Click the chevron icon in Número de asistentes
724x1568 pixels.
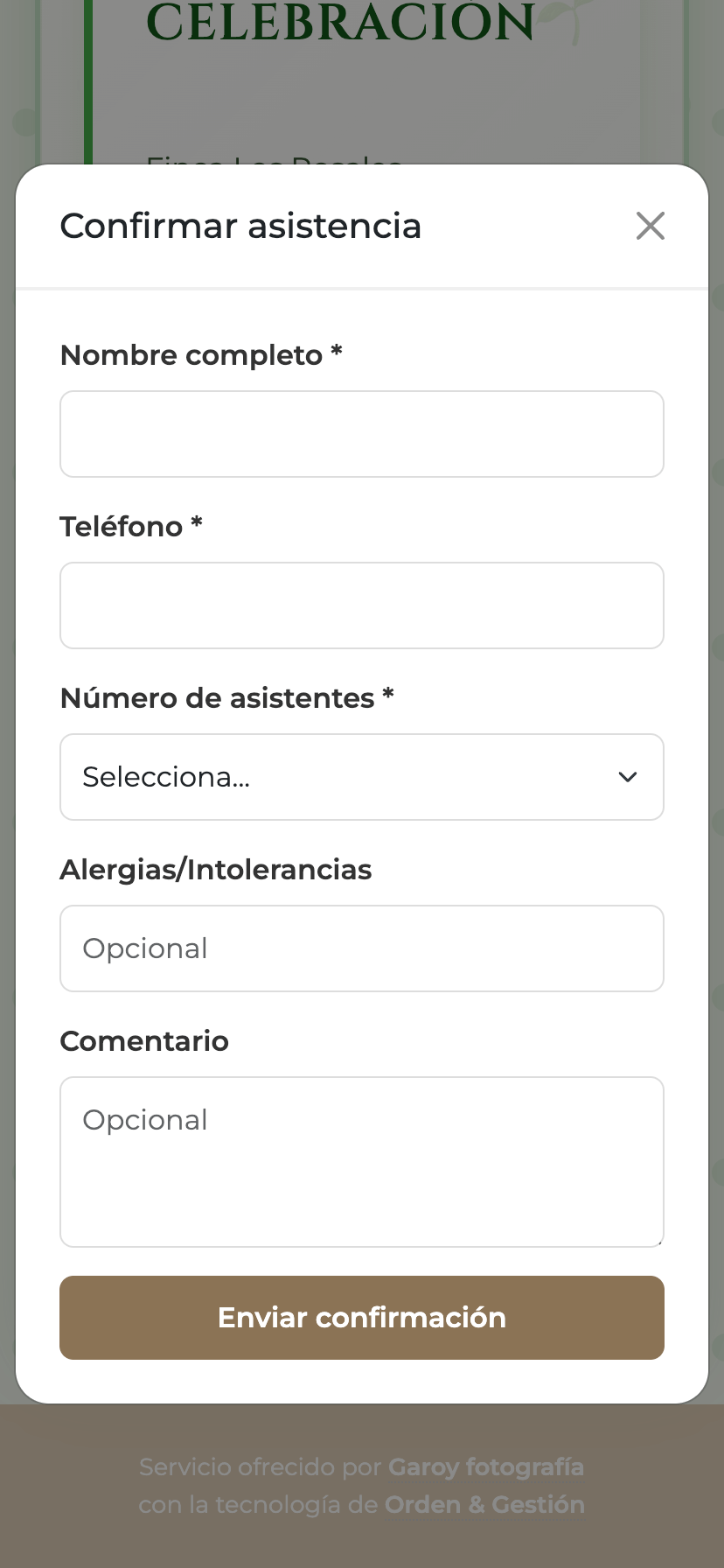(x=627, y=777)
